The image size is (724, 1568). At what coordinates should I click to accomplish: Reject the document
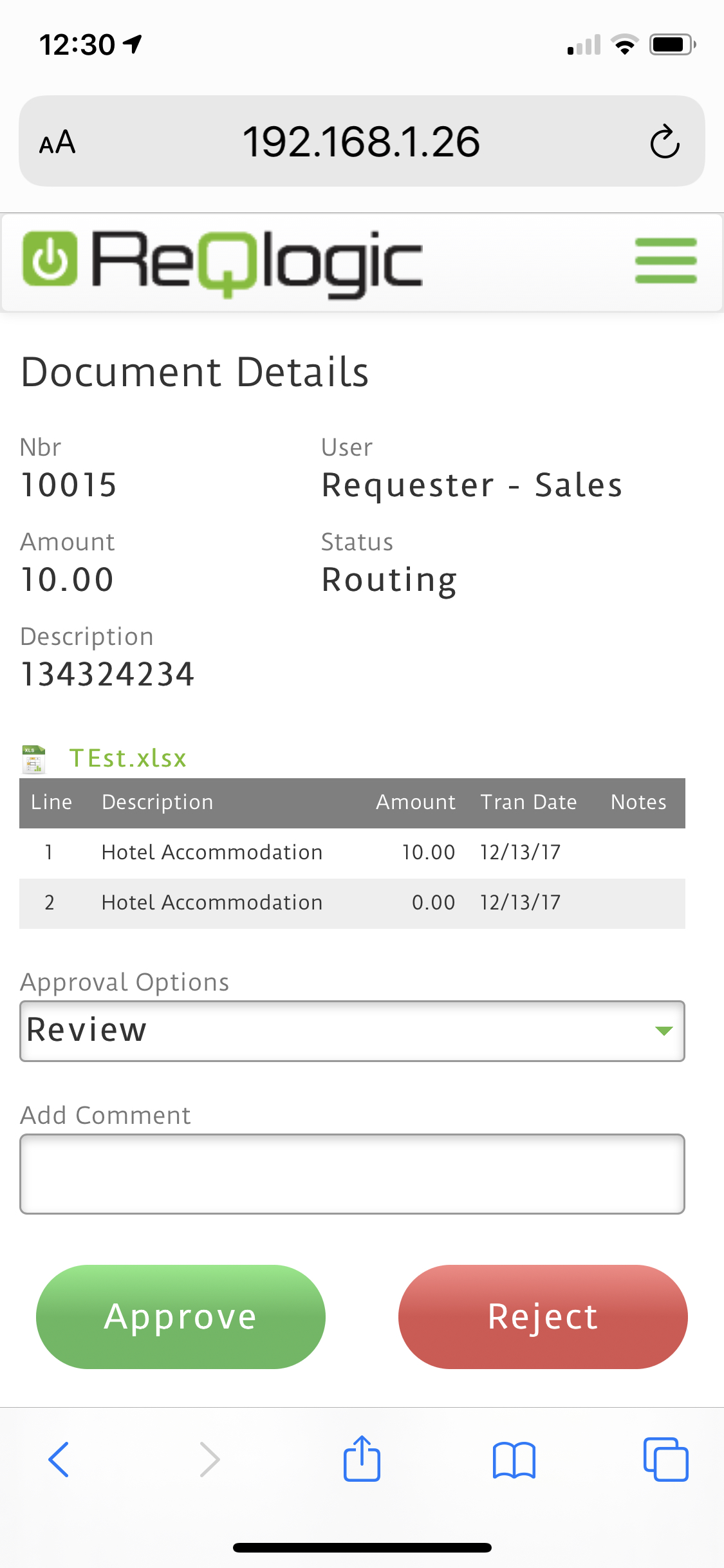pyautogui.click(x=543, y=1316)
